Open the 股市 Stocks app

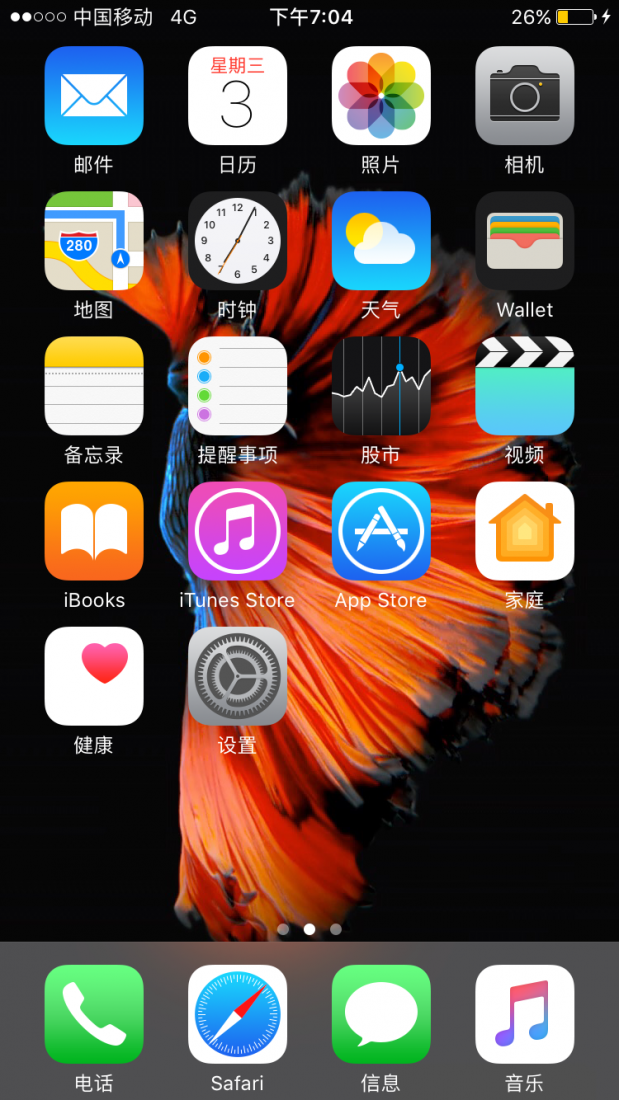381,386
